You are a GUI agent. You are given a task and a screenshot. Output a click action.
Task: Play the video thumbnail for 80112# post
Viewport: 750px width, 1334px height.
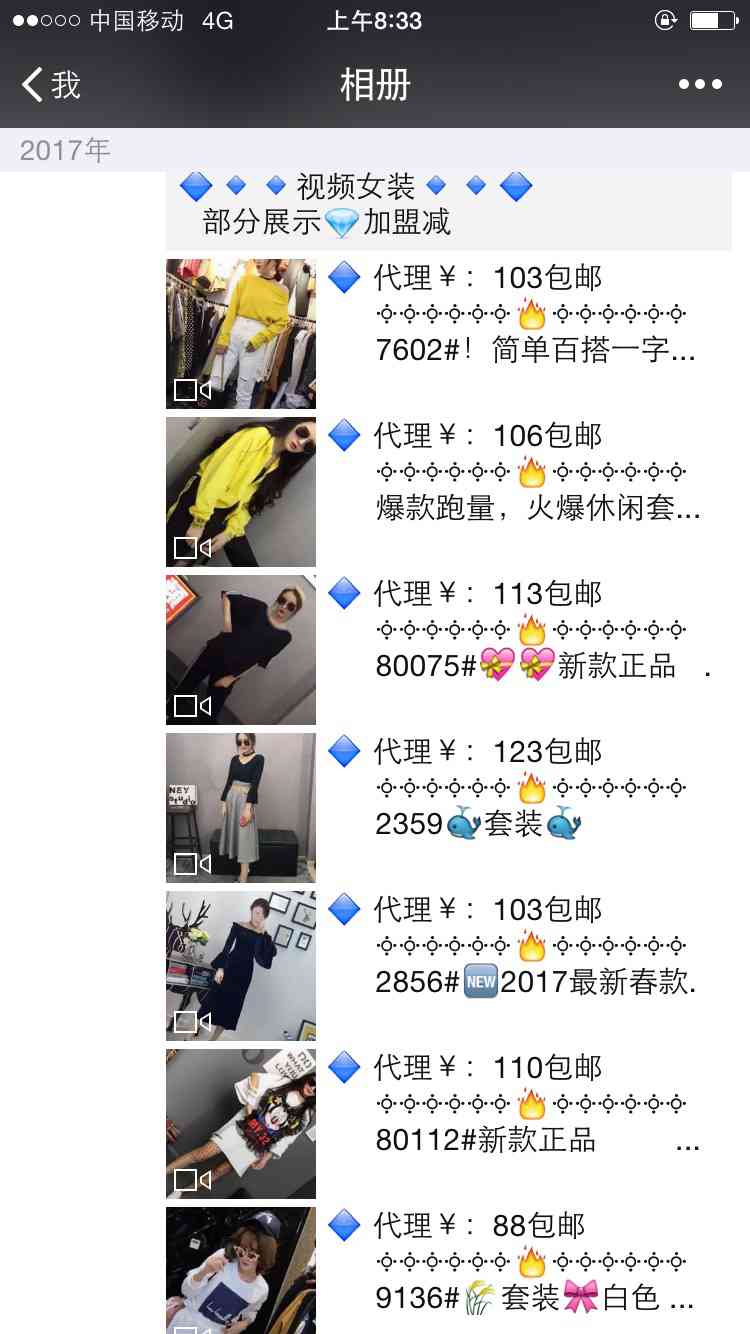point(241,1124)
